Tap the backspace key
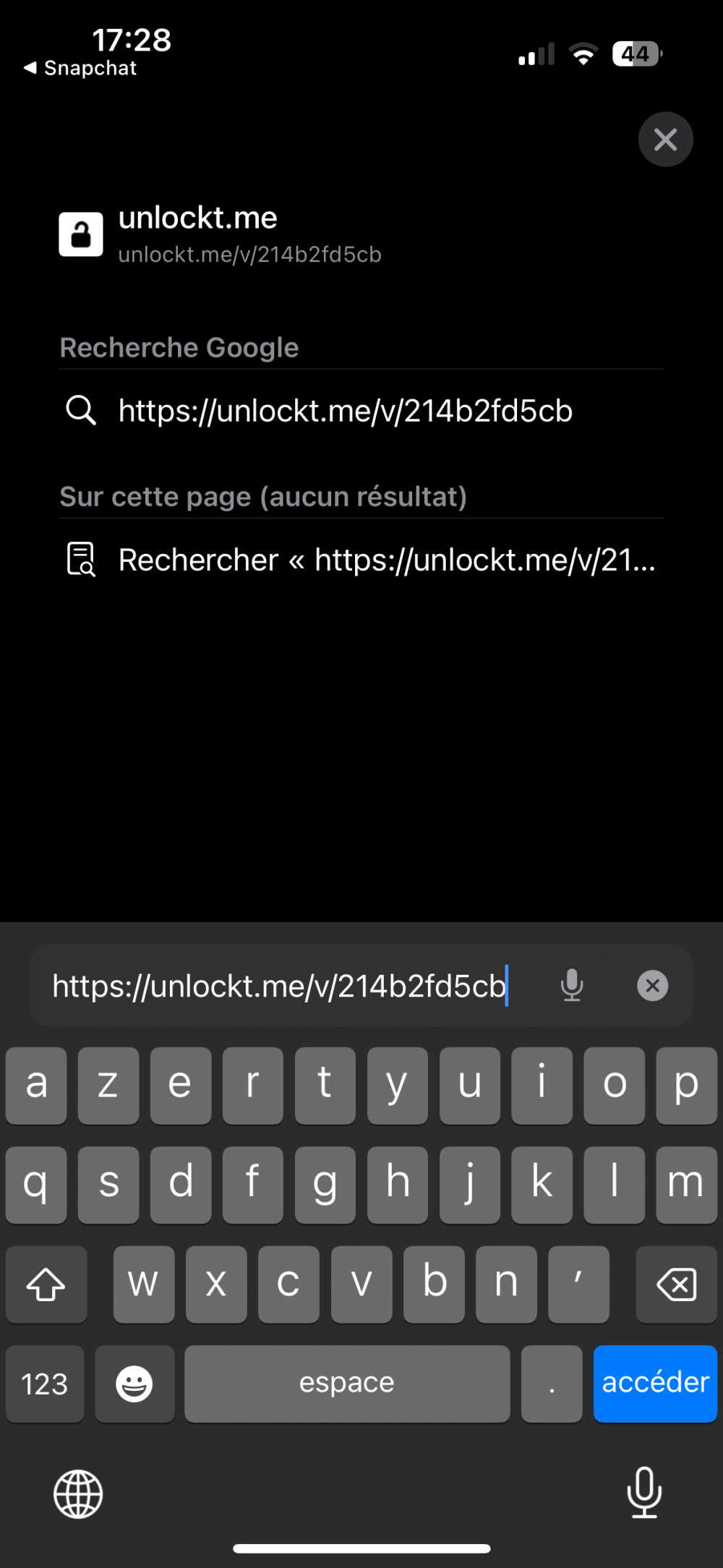723x1568 pixels. [x=676, y=1284]
